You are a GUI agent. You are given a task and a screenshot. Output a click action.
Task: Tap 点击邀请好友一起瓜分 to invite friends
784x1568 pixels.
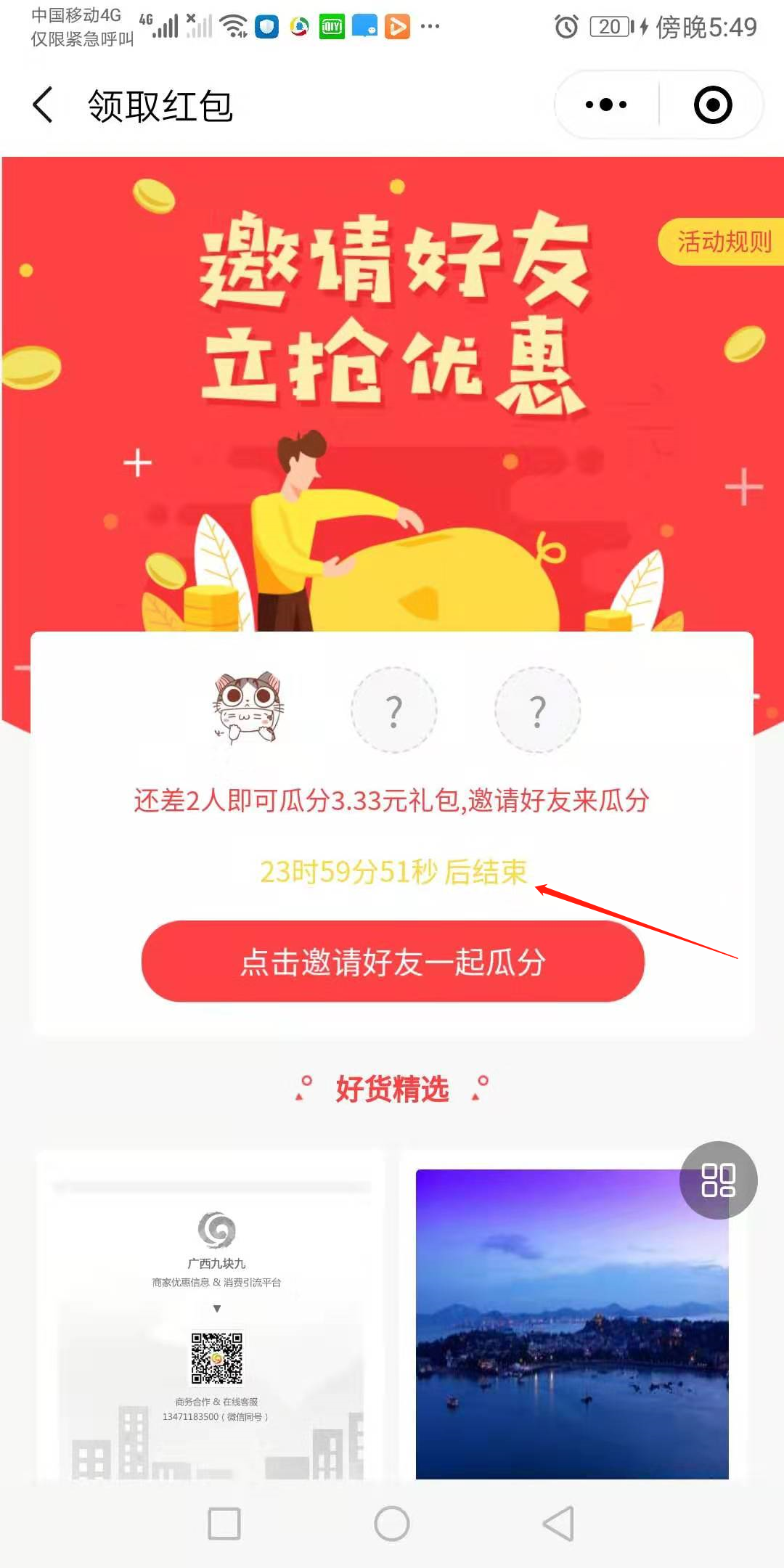click(393, 962)
